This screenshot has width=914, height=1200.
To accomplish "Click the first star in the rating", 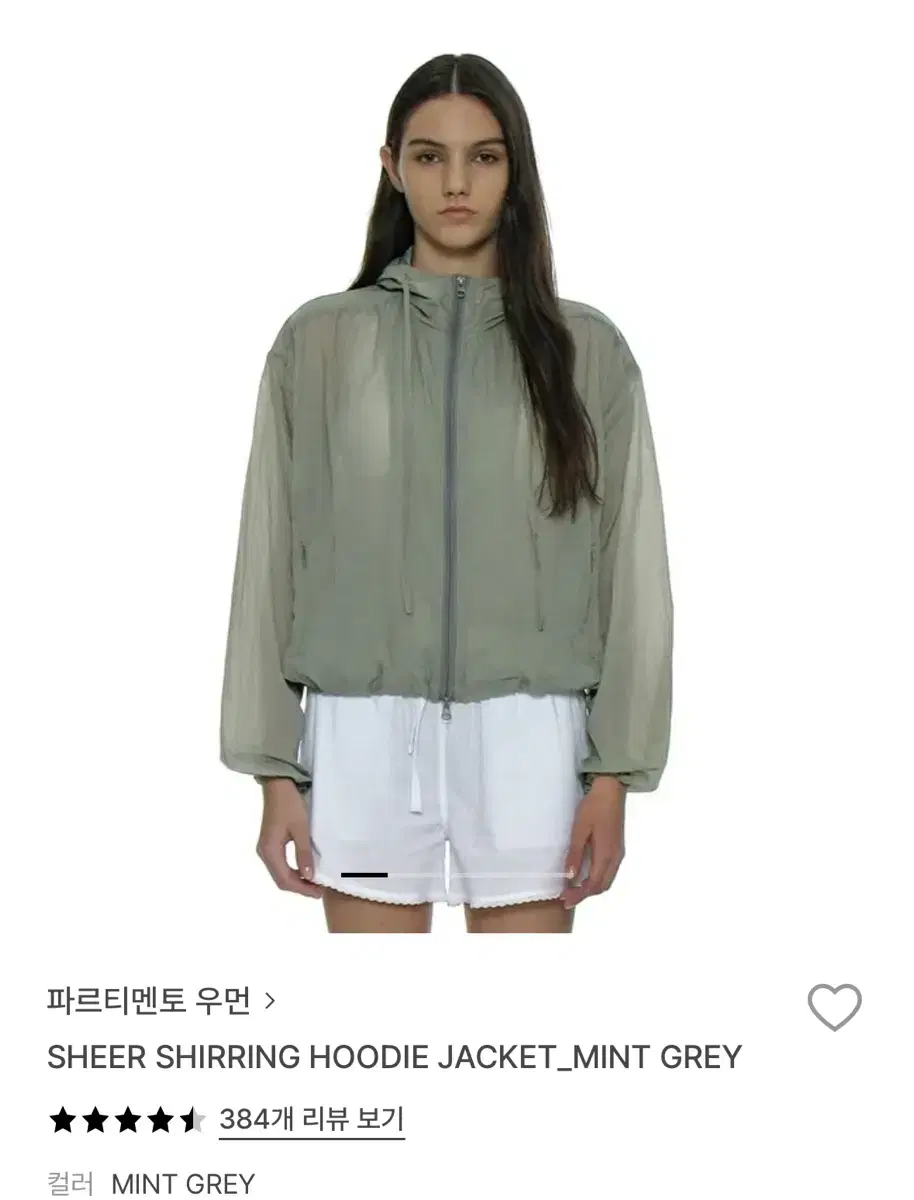I will click(63, 1118).
